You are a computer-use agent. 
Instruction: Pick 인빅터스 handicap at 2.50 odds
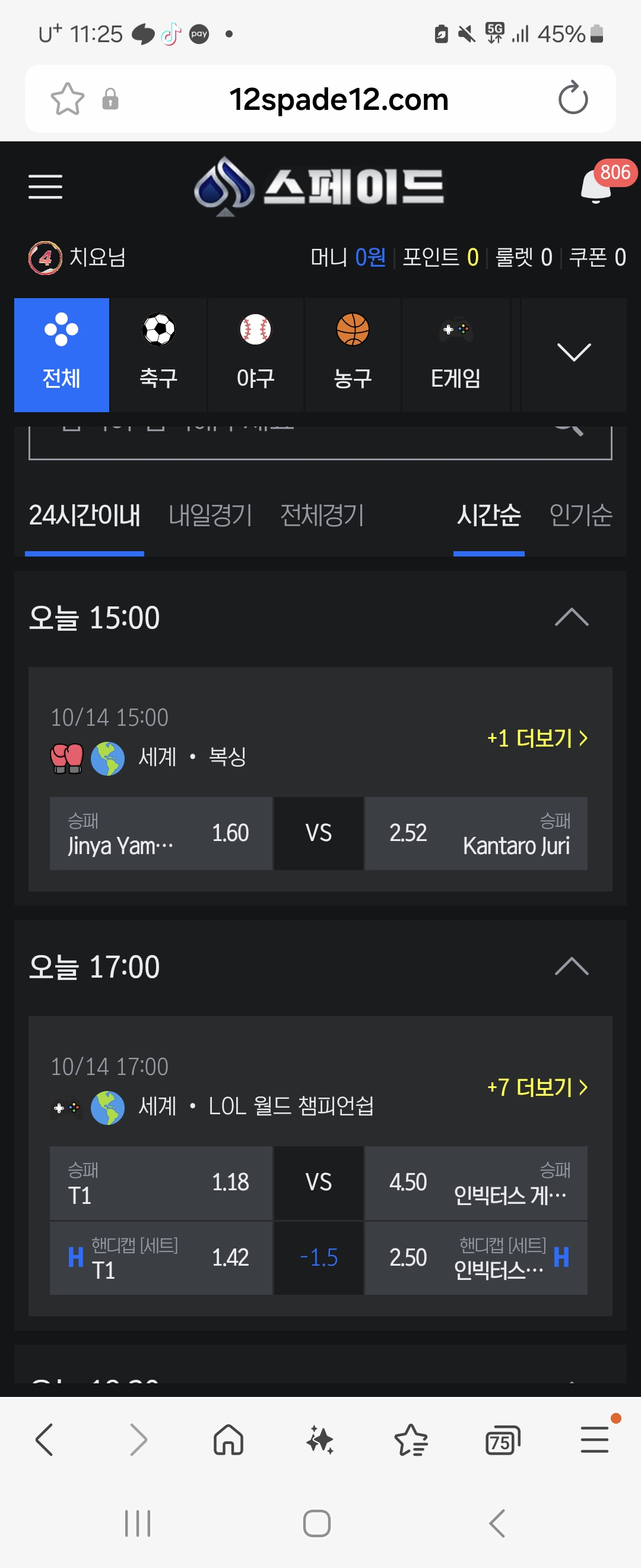click(x=475, y=1257)
